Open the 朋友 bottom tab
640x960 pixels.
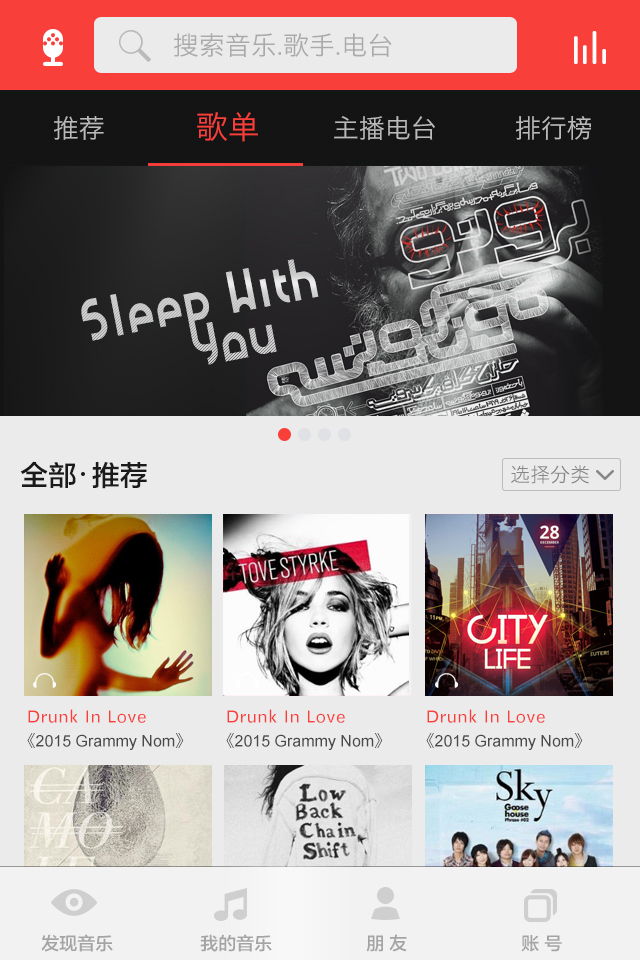tap(386, 920)
